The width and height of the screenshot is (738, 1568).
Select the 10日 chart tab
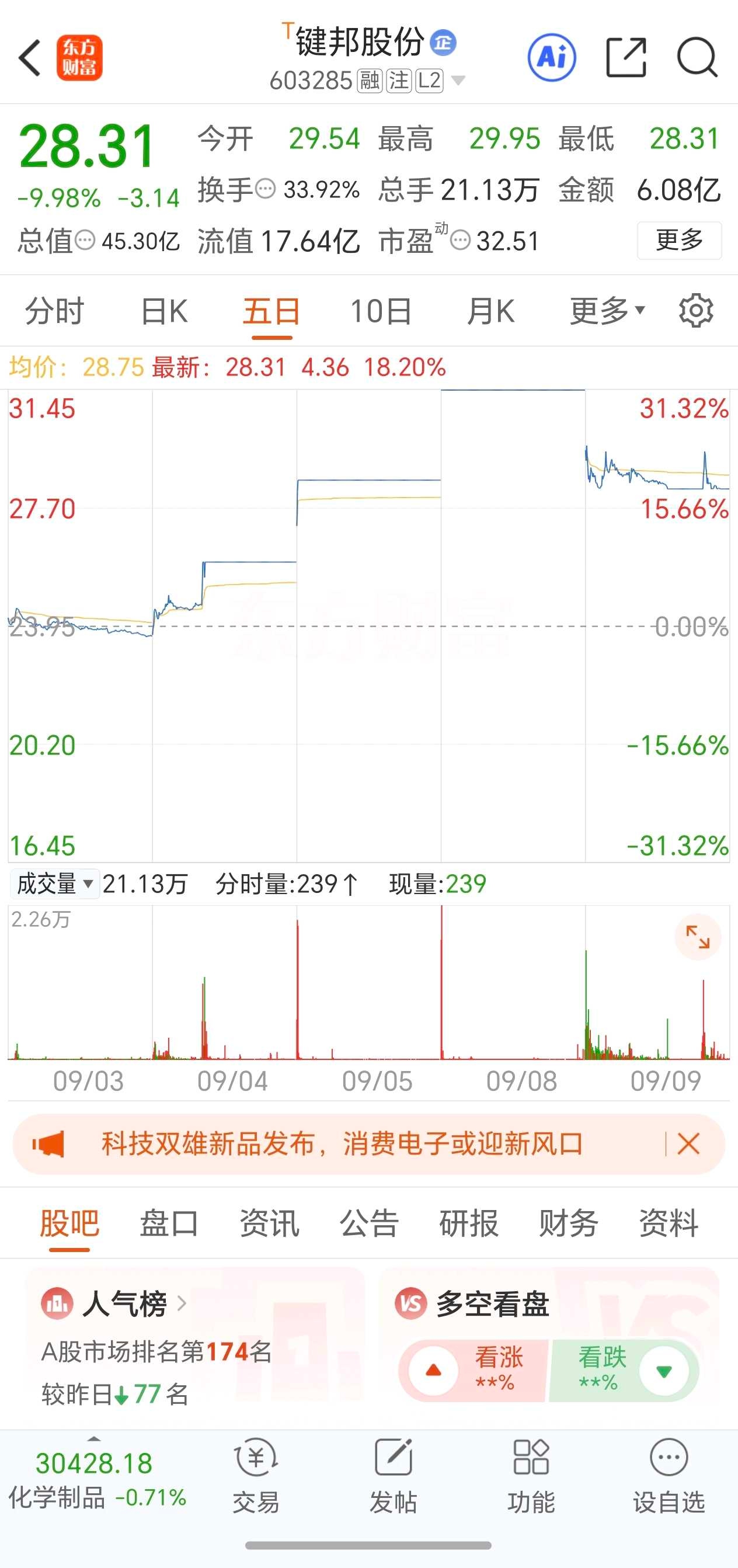point(381,312)
